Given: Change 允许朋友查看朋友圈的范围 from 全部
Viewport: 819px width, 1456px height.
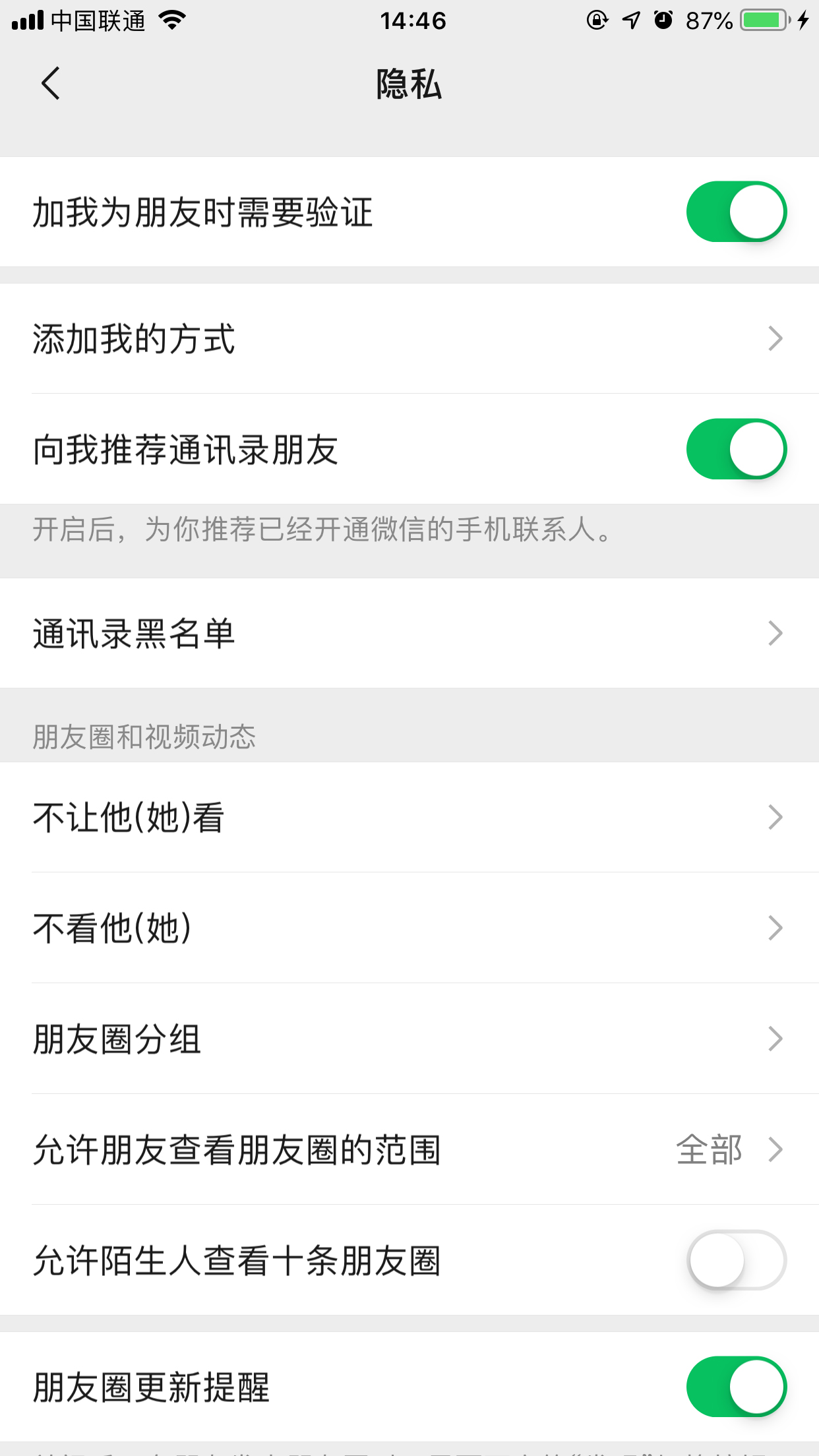Looking at the screenshot, I should pos(409,1150).
